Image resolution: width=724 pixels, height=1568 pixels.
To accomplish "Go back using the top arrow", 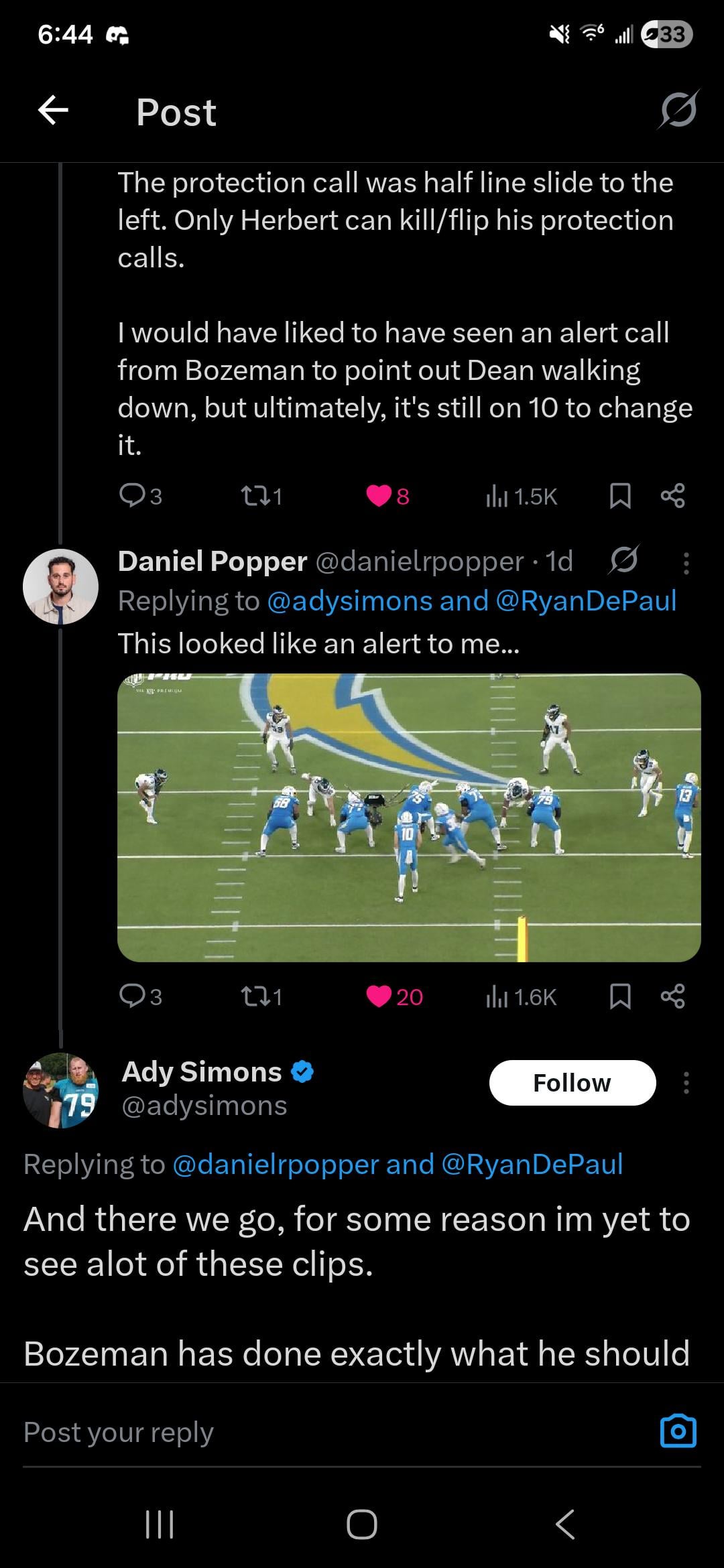I will (x=54, y=111).
